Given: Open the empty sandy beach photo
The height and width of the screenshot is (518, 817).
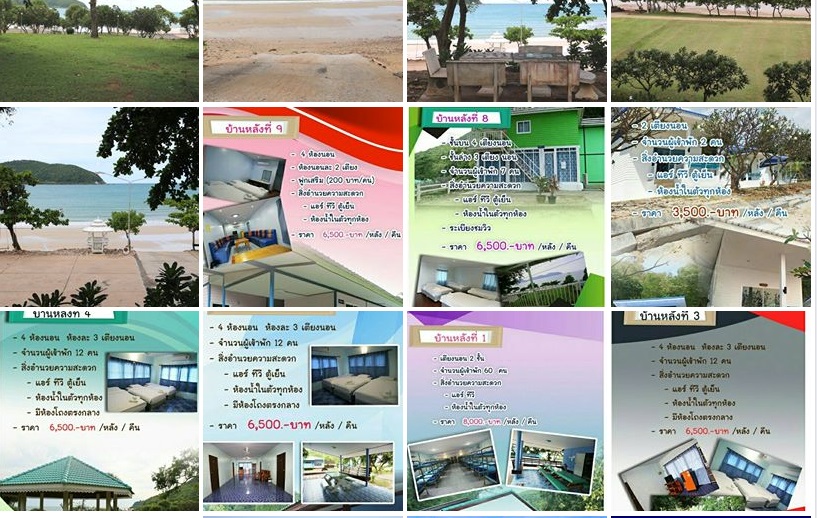Looking at the screenshot, I should pyautogui.click(x=302, y=50).
